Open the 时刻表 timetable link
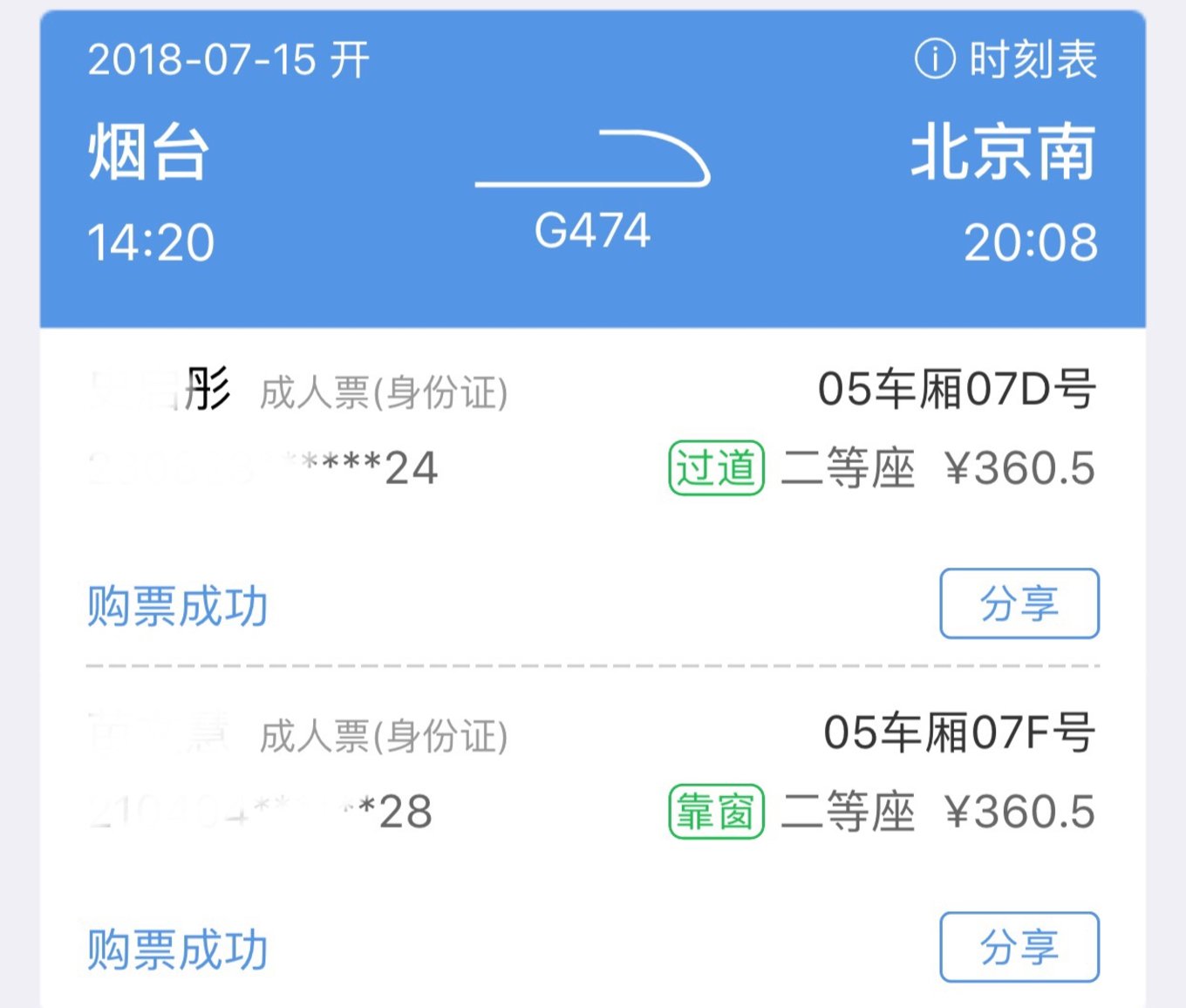The image size is (1186, 1008). pos(1006,60)
